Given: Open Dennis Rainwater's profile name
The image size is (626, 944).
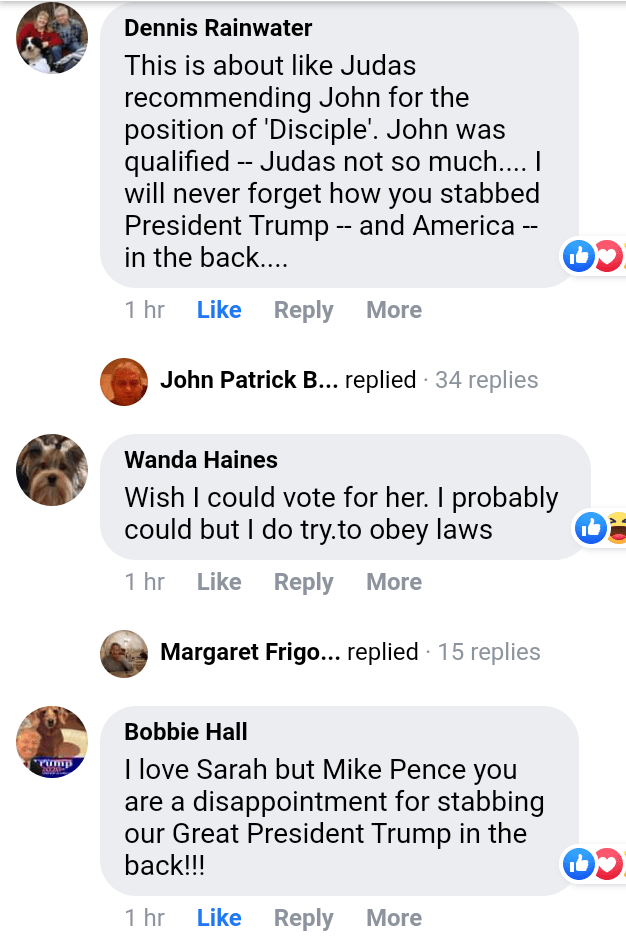Looking at the screenshot, I should pyautogui.click(x=218, y=28).
